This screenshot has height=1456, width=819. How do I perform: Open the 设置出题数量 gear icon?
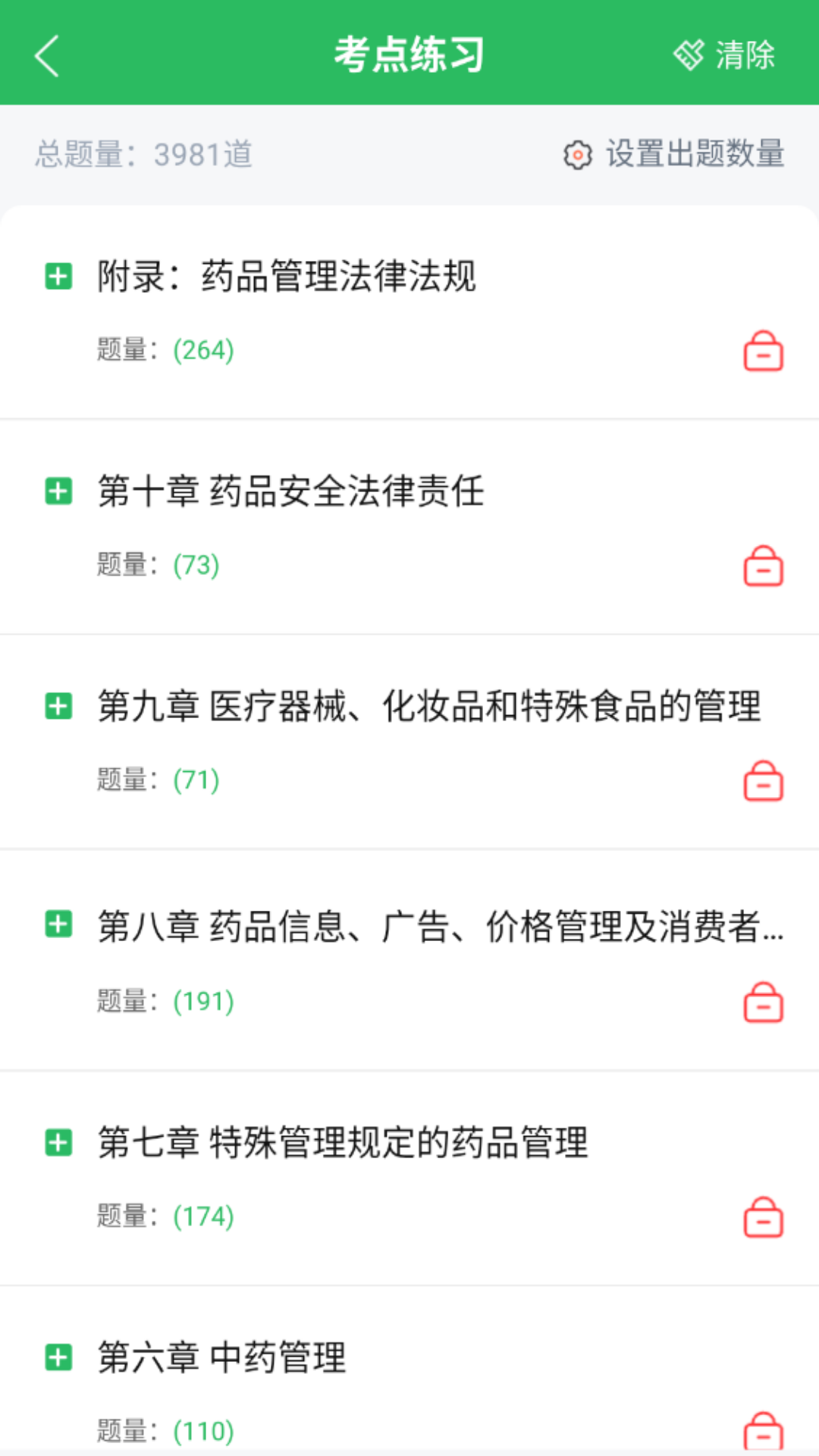tap(578, 154)
